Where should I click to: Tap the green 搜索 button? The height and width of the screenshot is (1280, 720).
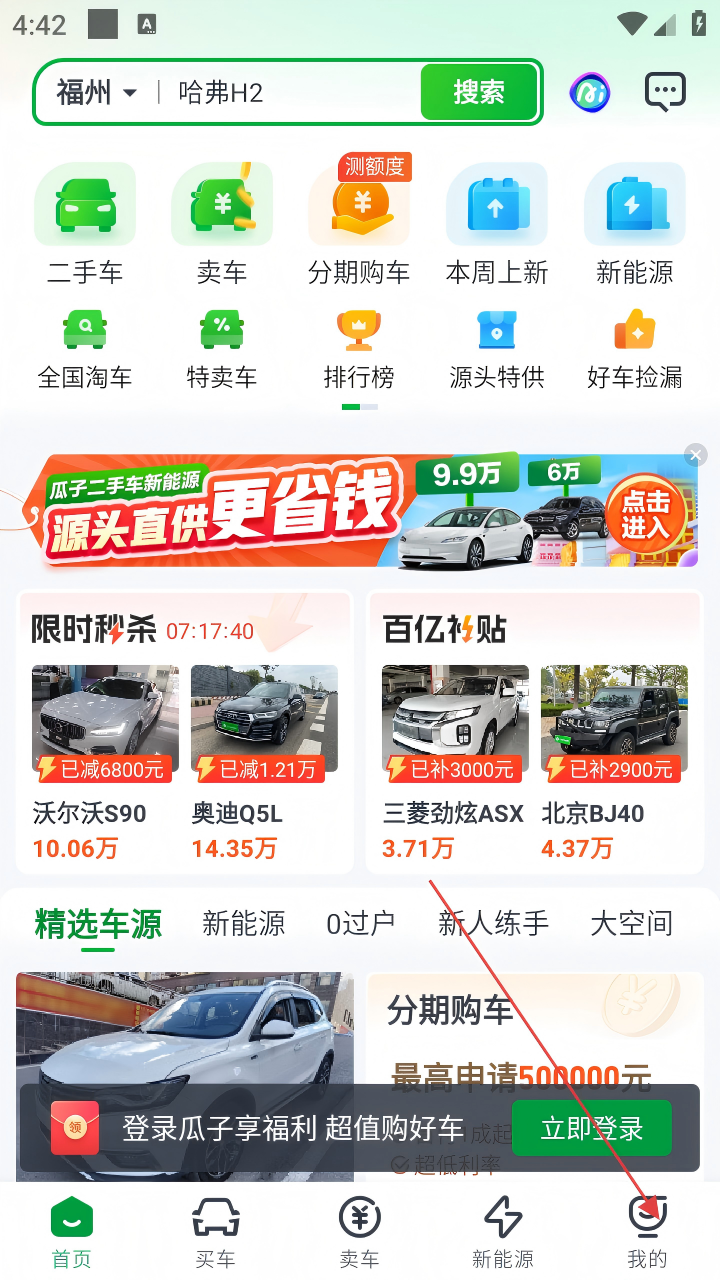(479, 92)
